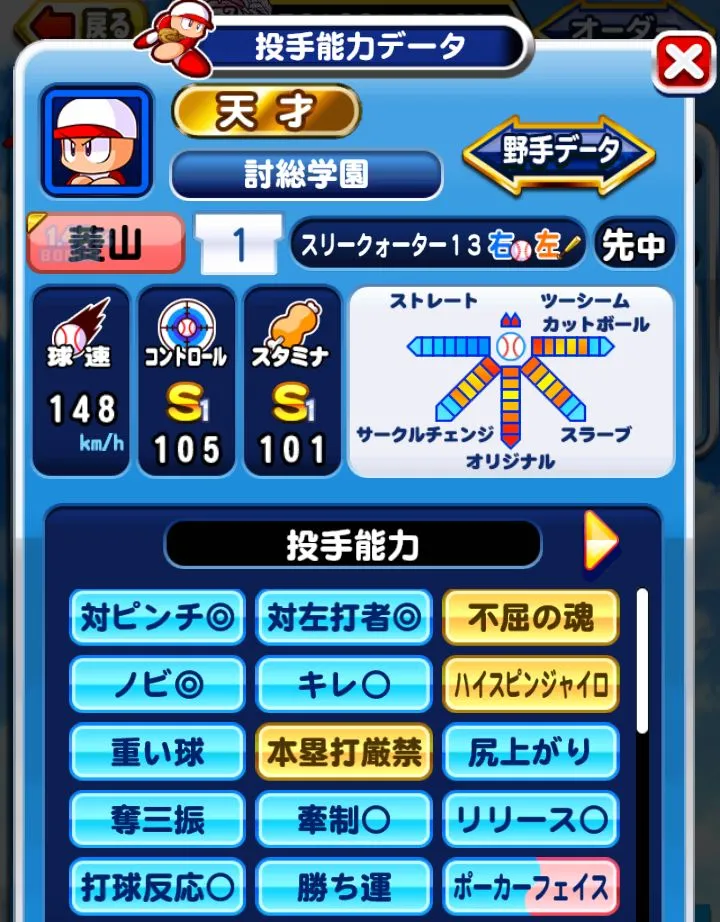
Task: Open the 対左打者◎ ability detail
Action: pyautogui.click(x=344, y=617)
